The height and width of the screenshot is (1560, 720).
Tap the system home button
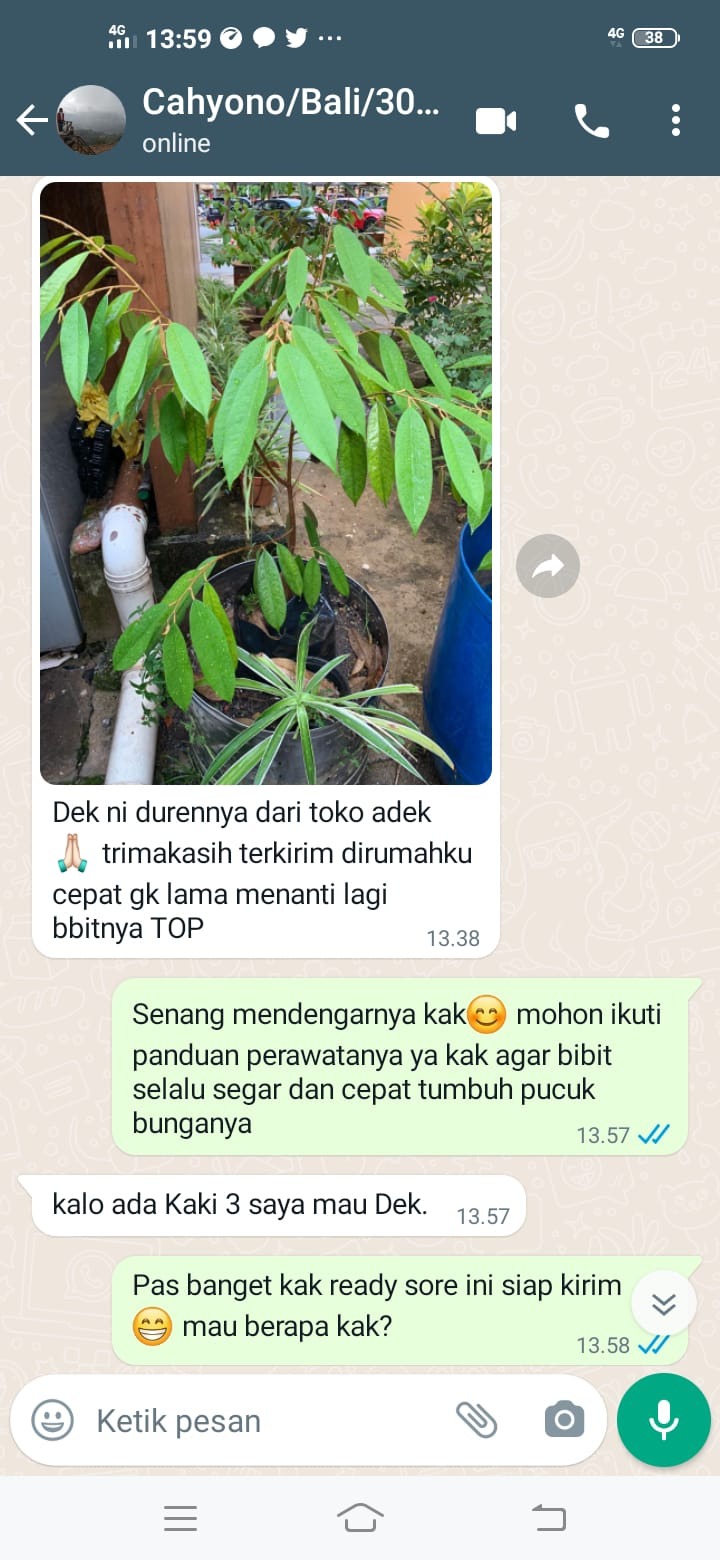click(360, 1518)
